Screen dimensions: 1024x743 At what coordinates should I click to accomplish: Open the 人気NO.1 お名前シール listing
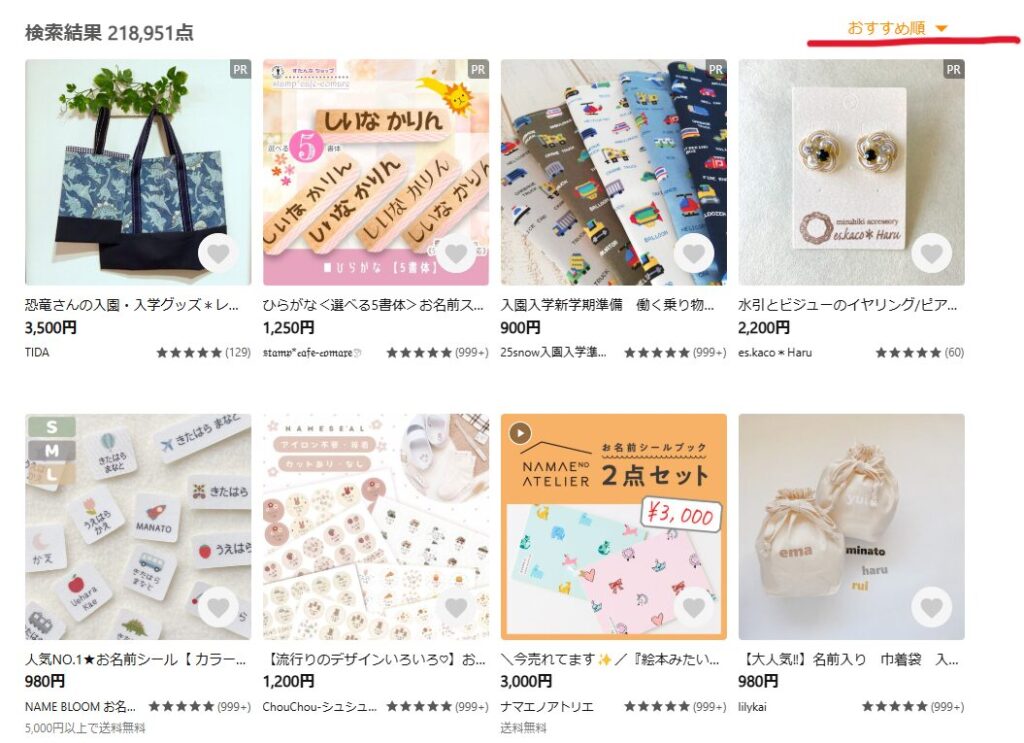[138, 527]
